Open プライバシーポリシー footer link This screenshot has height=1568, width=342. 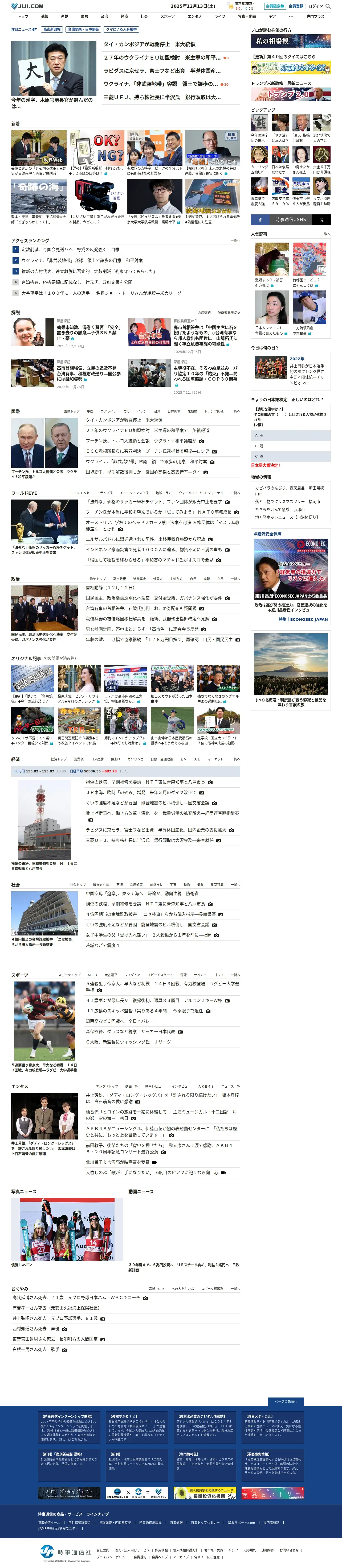pos(112,1557)
